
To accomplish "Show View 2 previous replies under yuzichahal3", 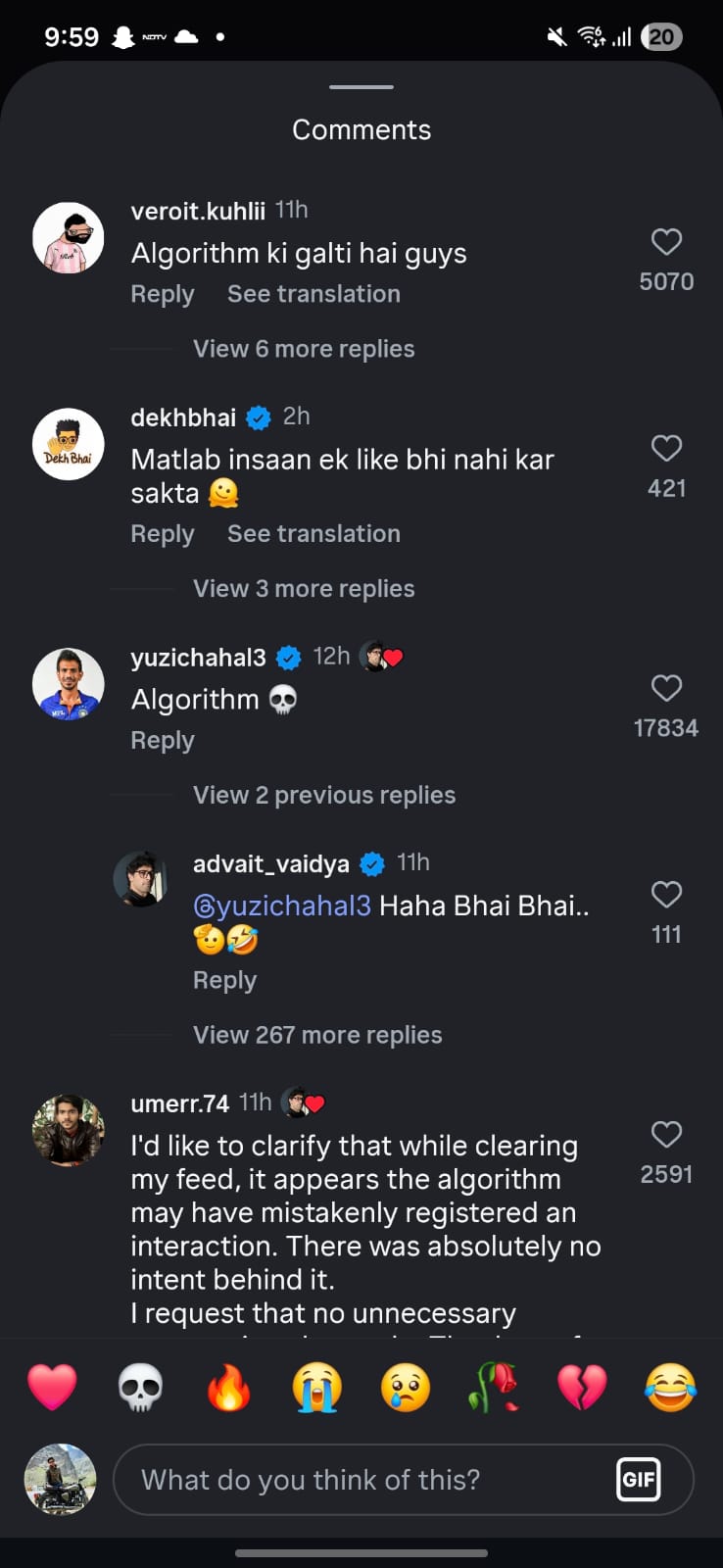I will pyautogui.click(x=323, y=795).
